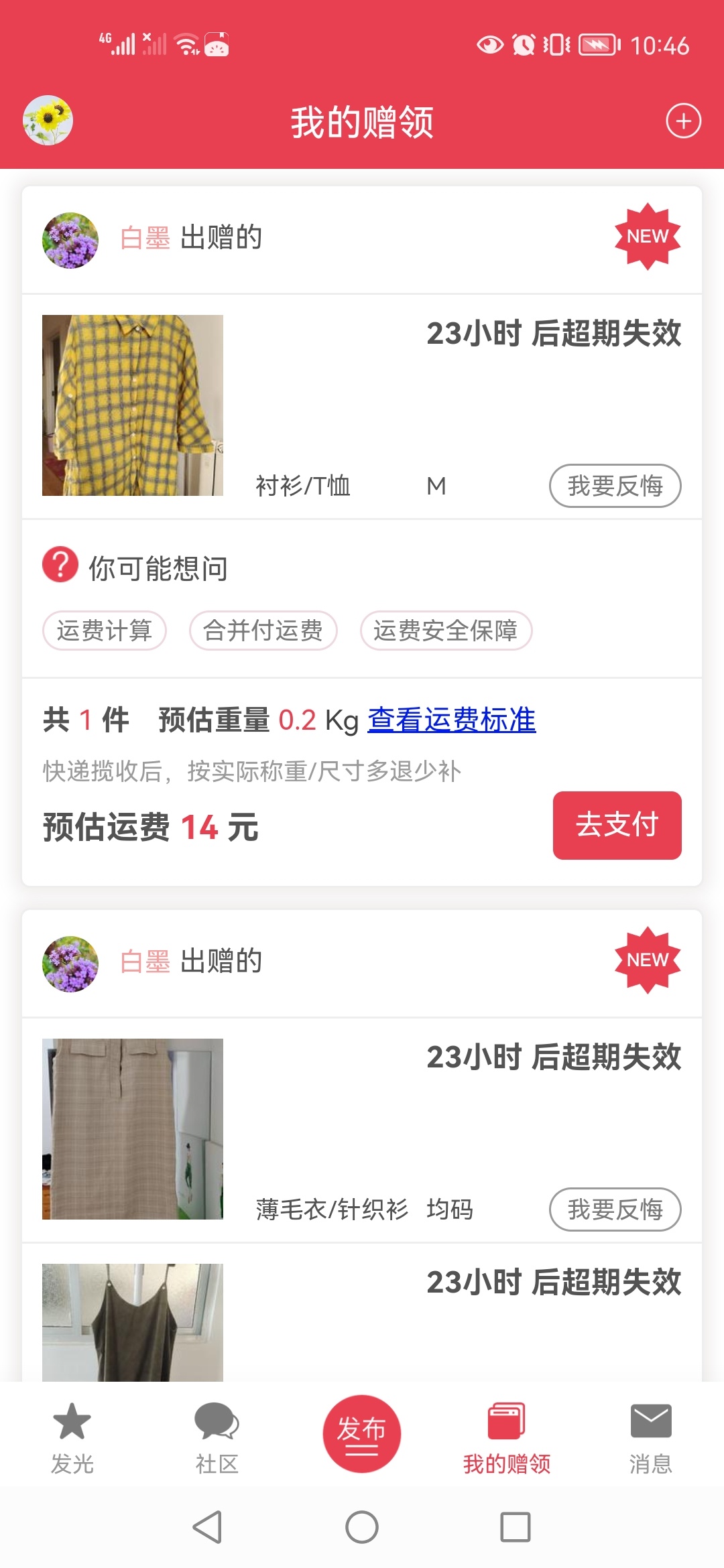Tap 我要反悔 on the 衬衫/T恤 item
Viewport: 724px width, 1568px height.
point(615,486)
